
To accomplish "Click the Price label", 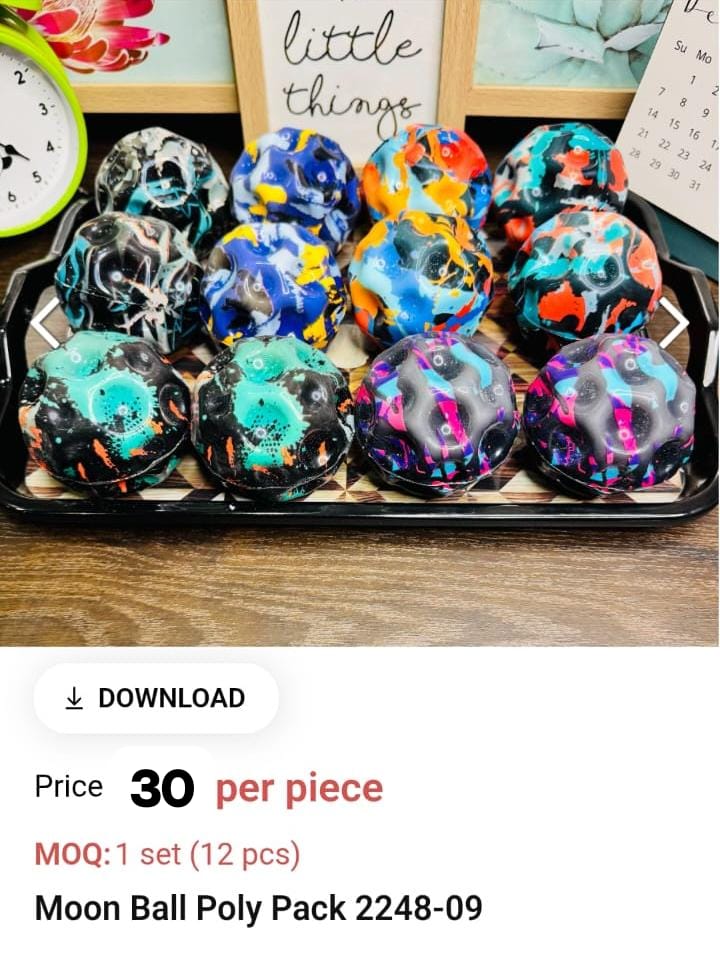I will coord(68,786).
